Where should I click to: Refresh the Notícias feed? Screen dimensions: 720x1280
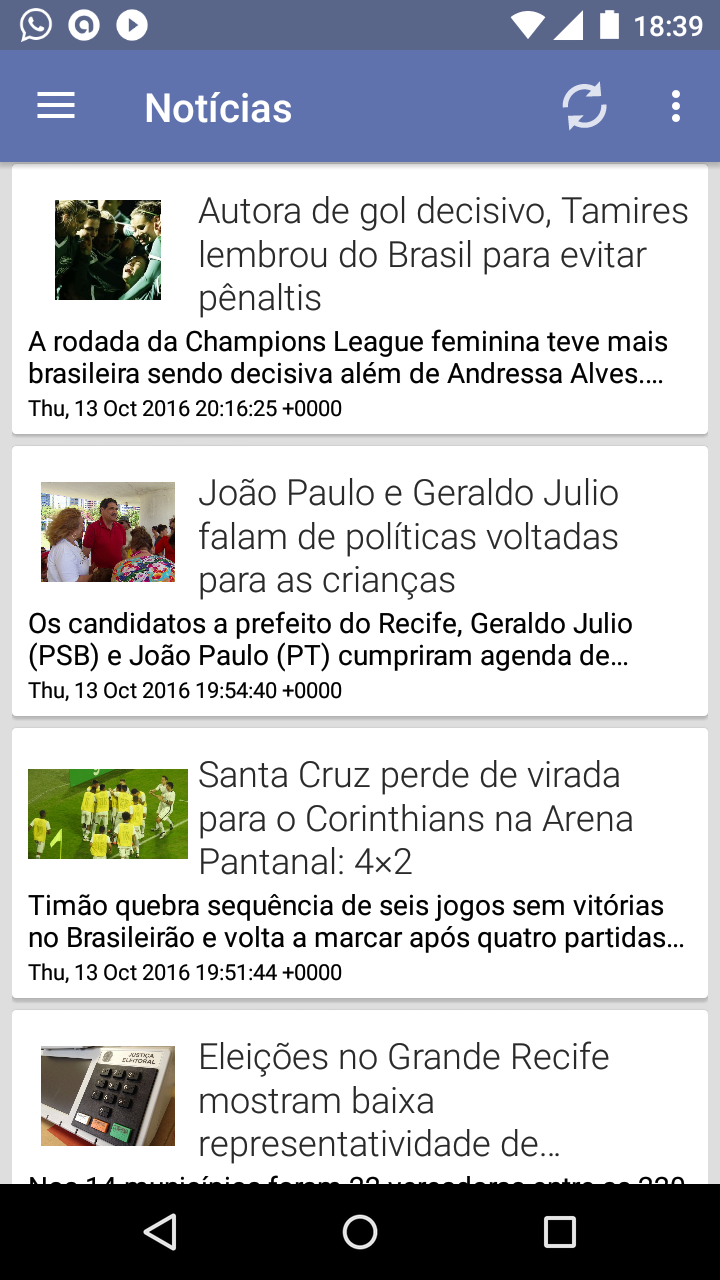click(584, 107)
